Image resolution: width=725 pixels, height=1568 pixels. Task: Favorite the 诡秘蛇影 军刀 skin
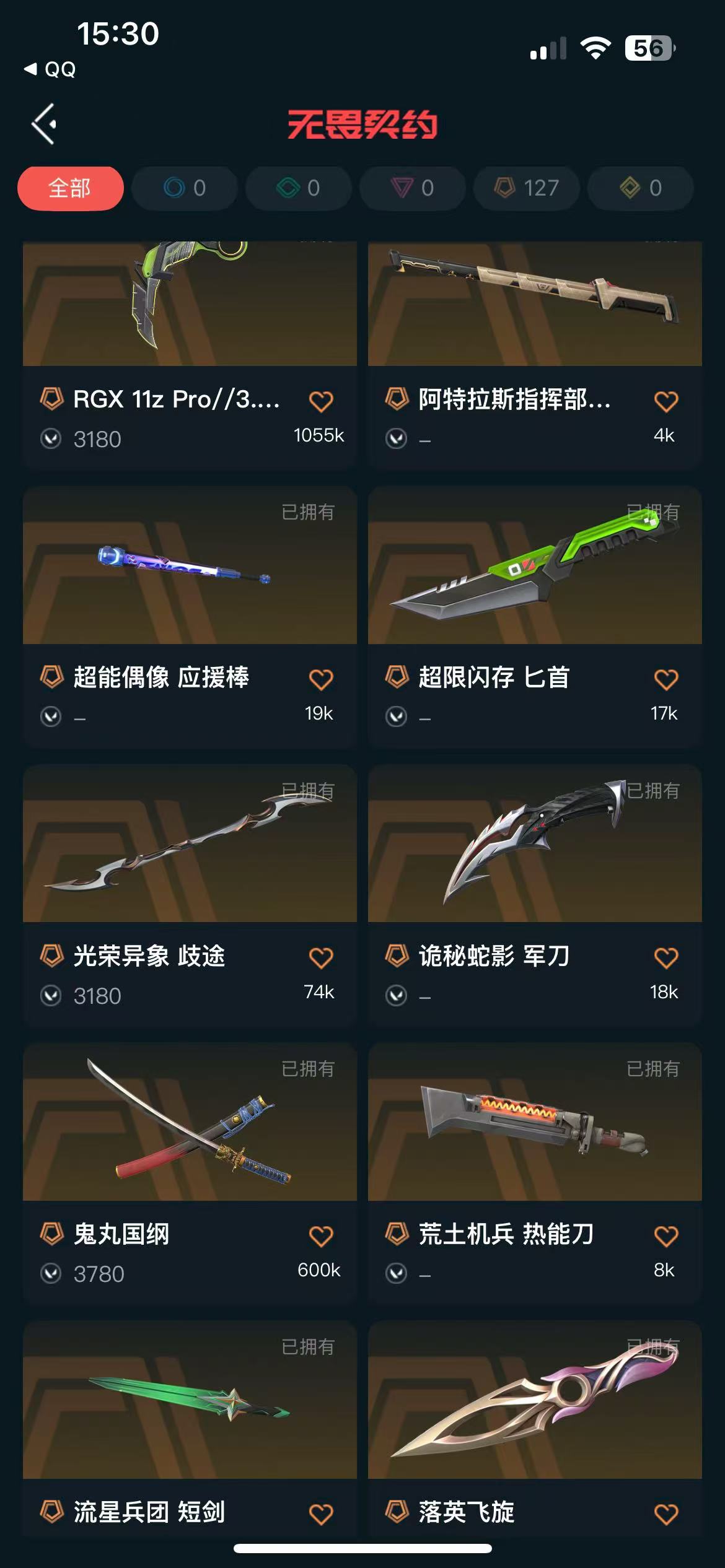(666, 958)
